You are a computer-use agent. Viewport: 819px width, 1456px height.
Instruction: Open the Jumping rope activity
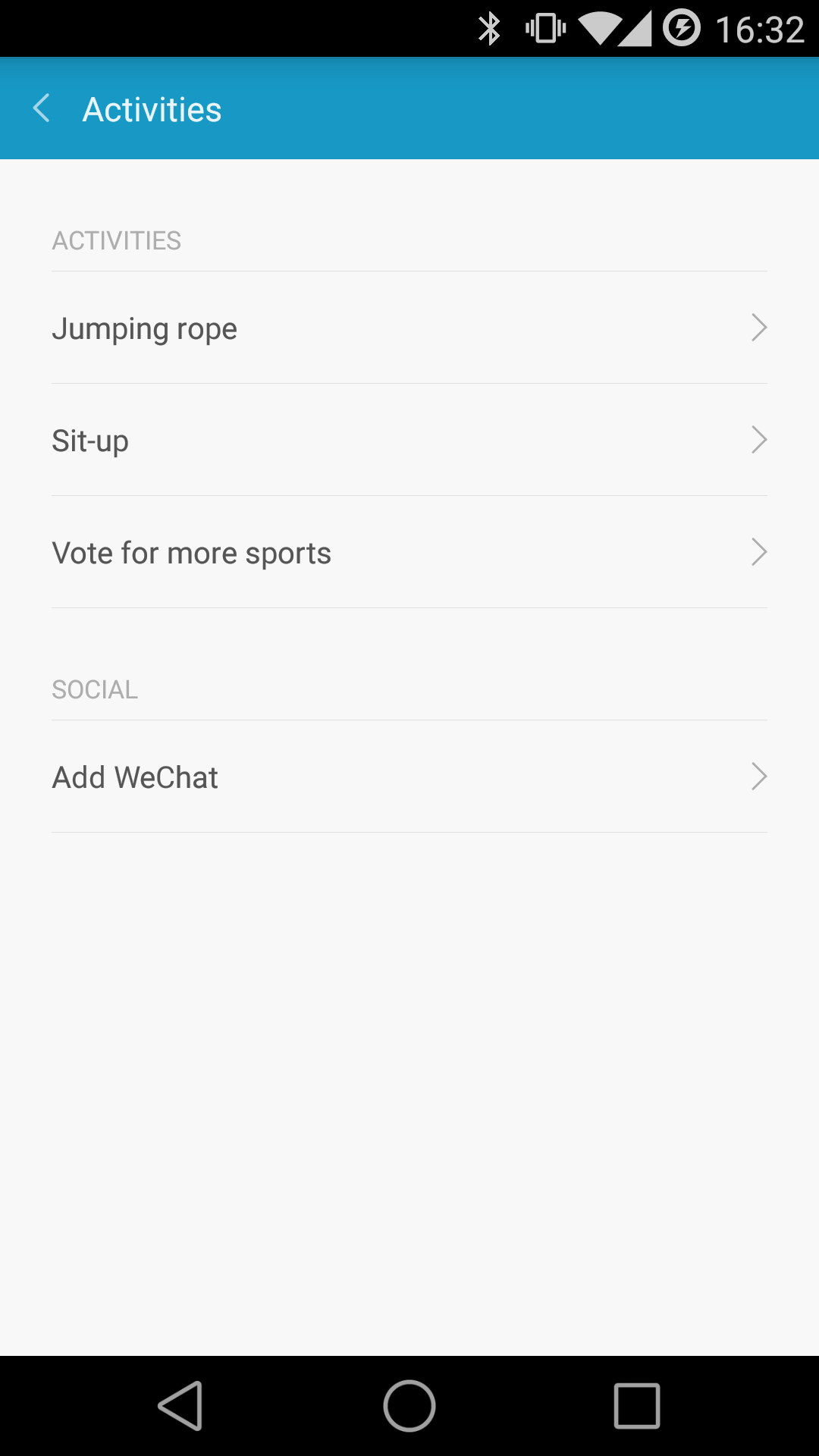(409, 328)
